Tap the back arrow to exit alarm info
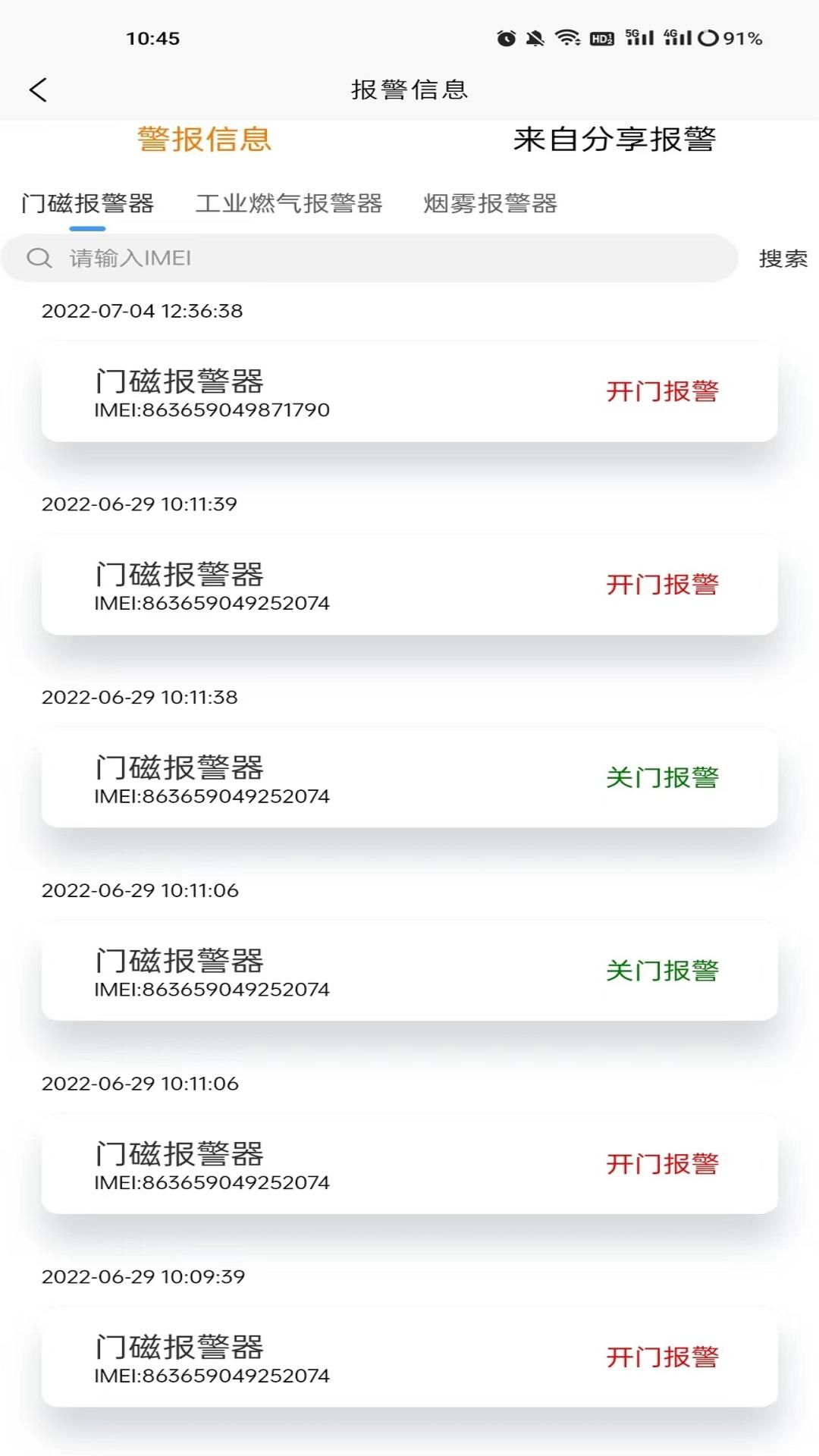This screenshot has height=1456, width=819. [36, 89]
